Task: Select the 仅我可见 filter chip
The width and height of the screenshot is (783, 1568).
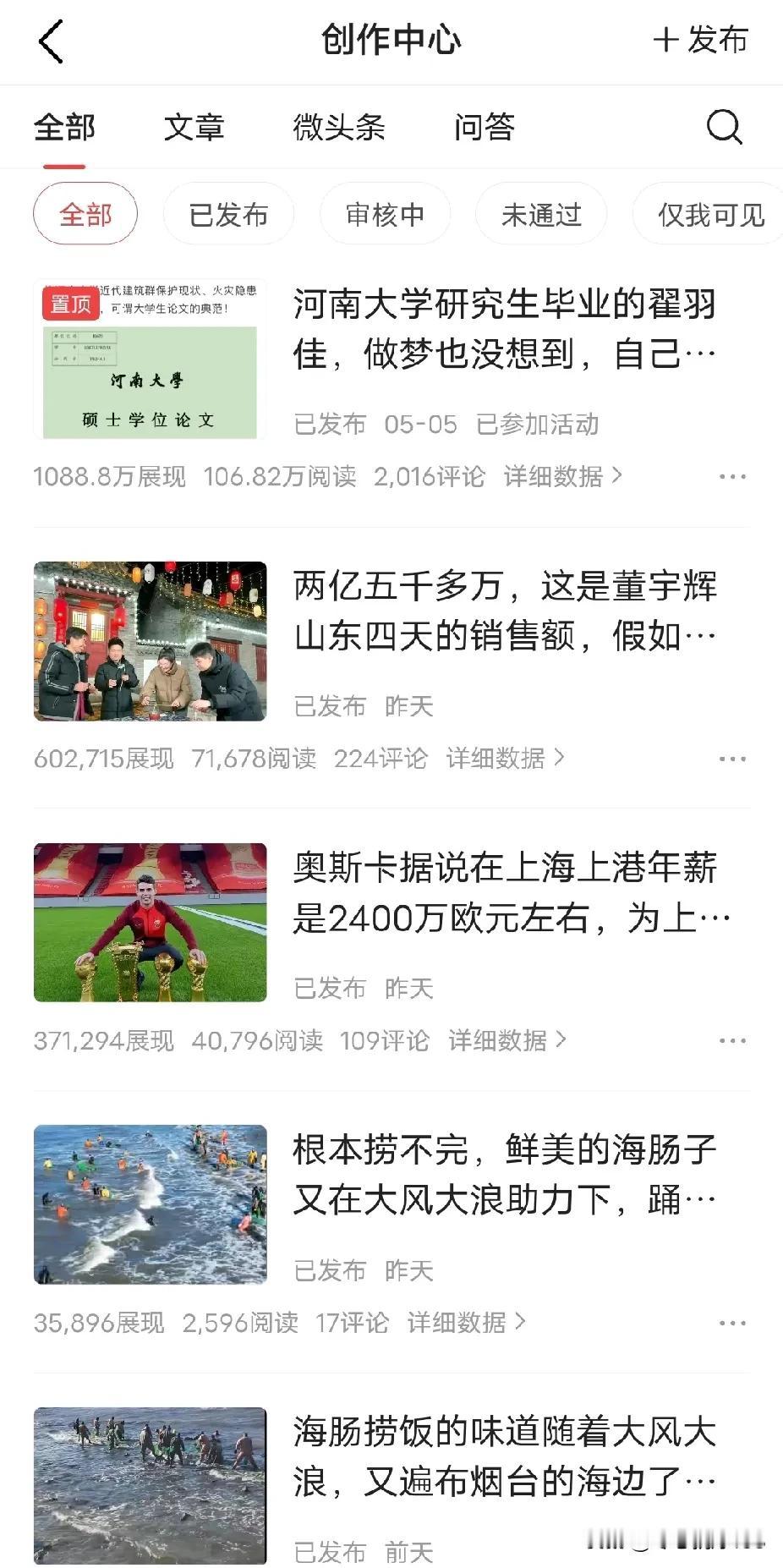Action: [709, 214]
